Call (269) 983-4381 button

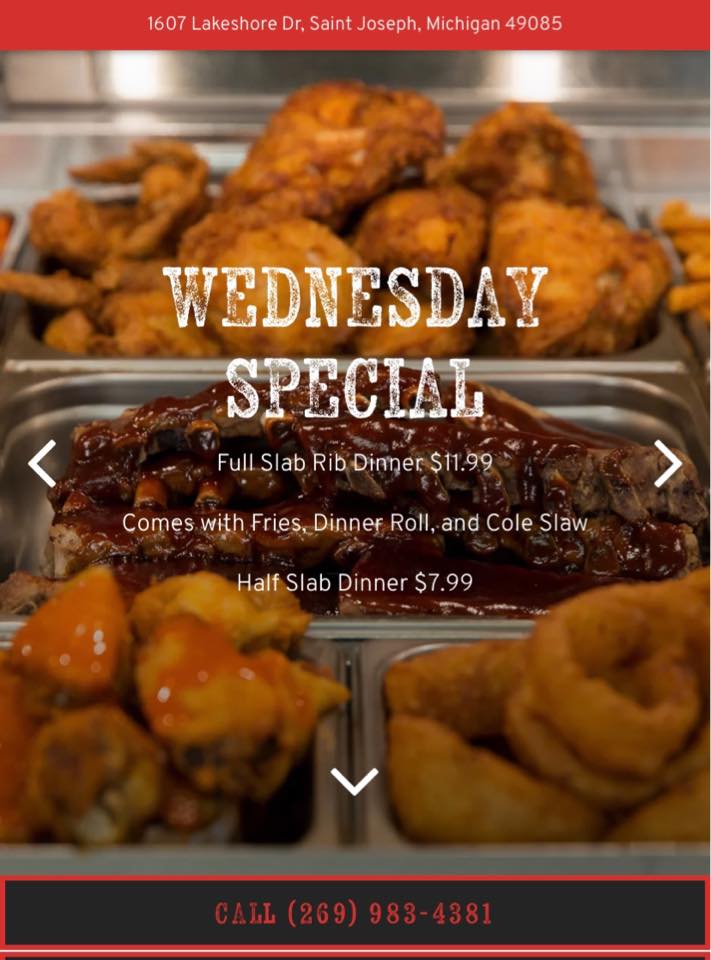point(355,913)
